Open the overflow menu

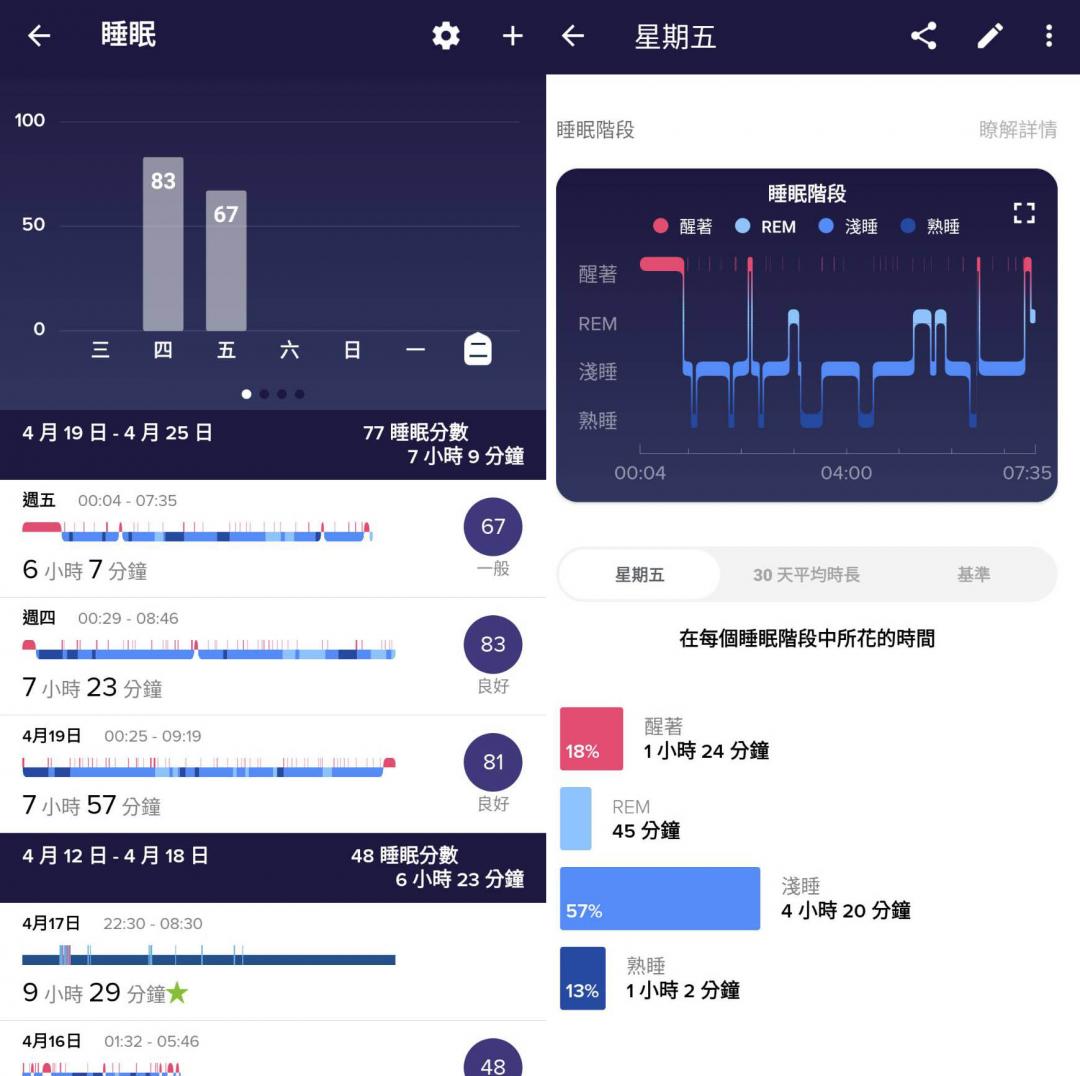[1048, 37]
